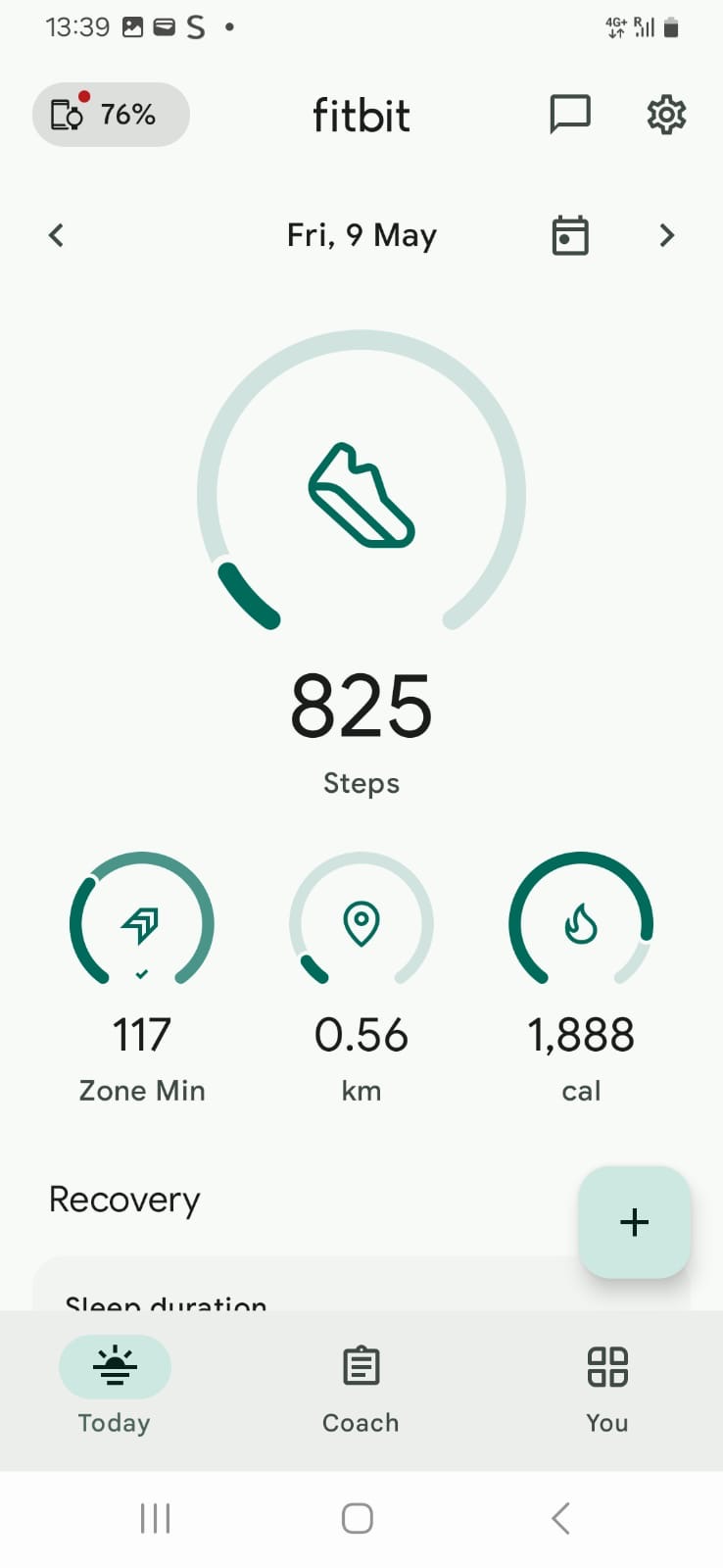This screenshot has height=1568, width=723.
Task: Tap the system back button
Action: click(560, 1518)
